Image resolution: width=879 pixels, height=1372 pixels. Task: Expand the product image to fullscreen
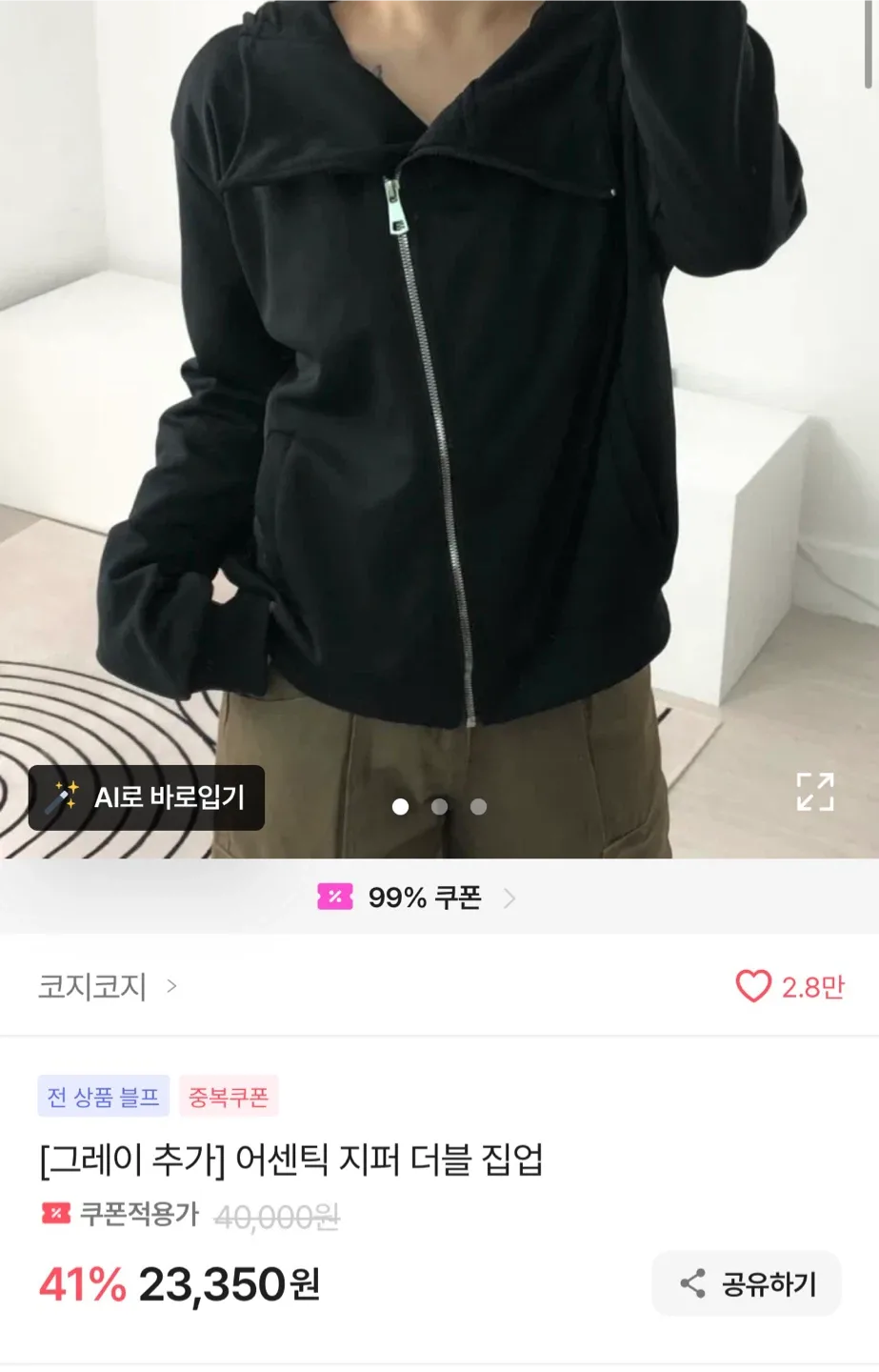point(815,792)
